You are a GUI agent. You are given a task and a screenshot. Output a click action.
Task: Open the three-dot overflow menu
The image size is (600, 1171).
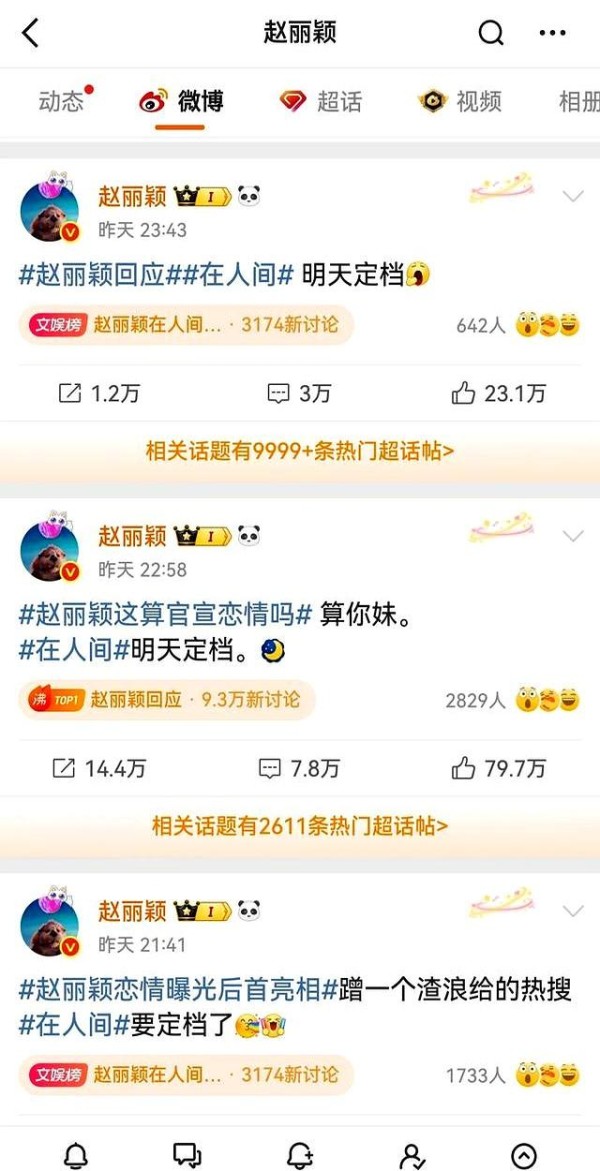pyautogui.click(x=552, y=33)
